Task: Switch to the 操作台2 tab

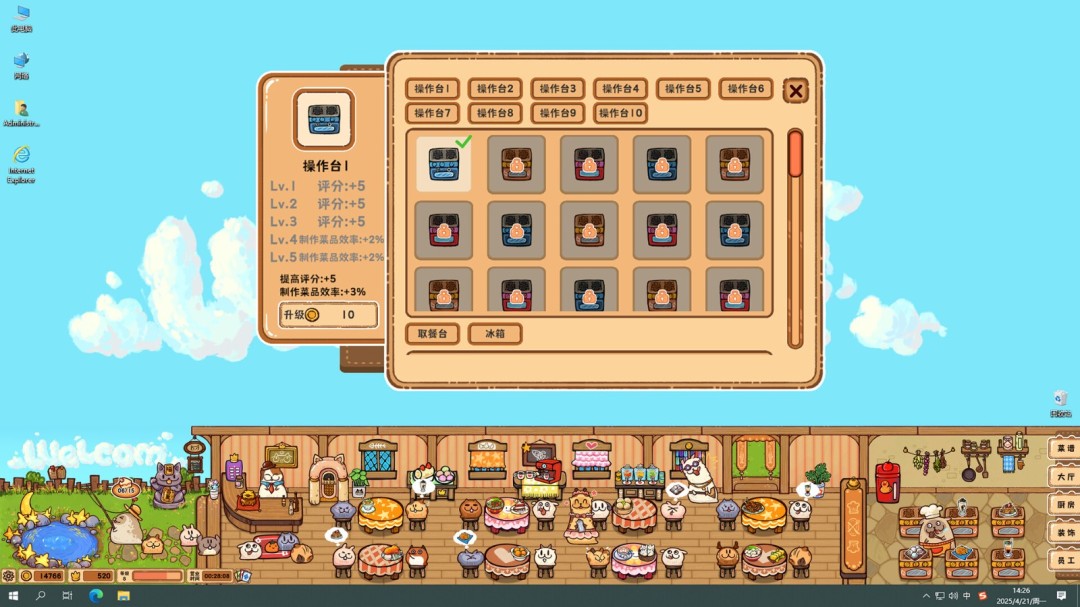Action: (495, 89)
